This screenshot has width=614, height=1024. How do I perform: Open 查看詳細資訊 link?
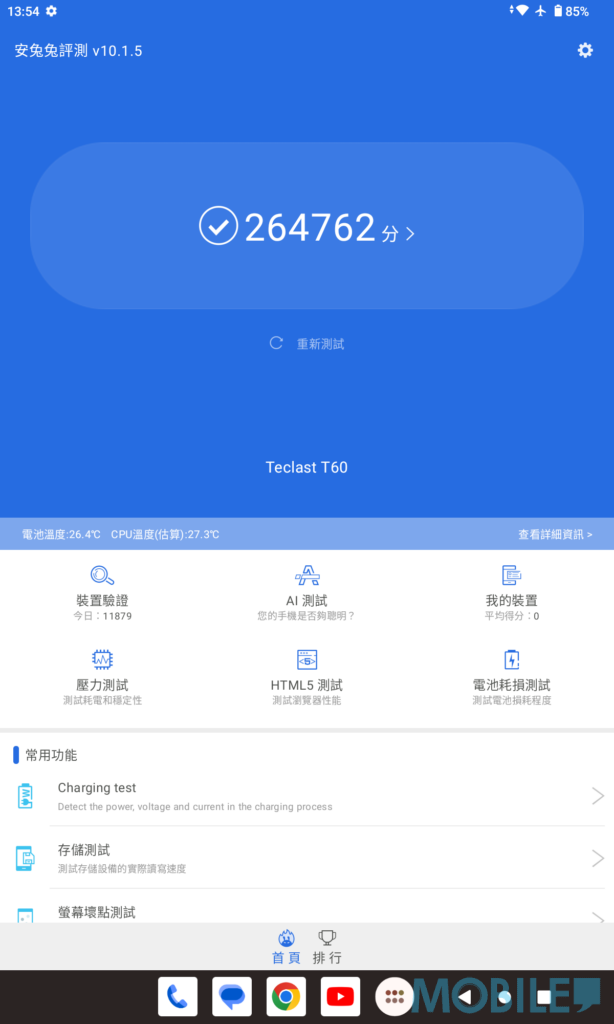tap(555, 535)
